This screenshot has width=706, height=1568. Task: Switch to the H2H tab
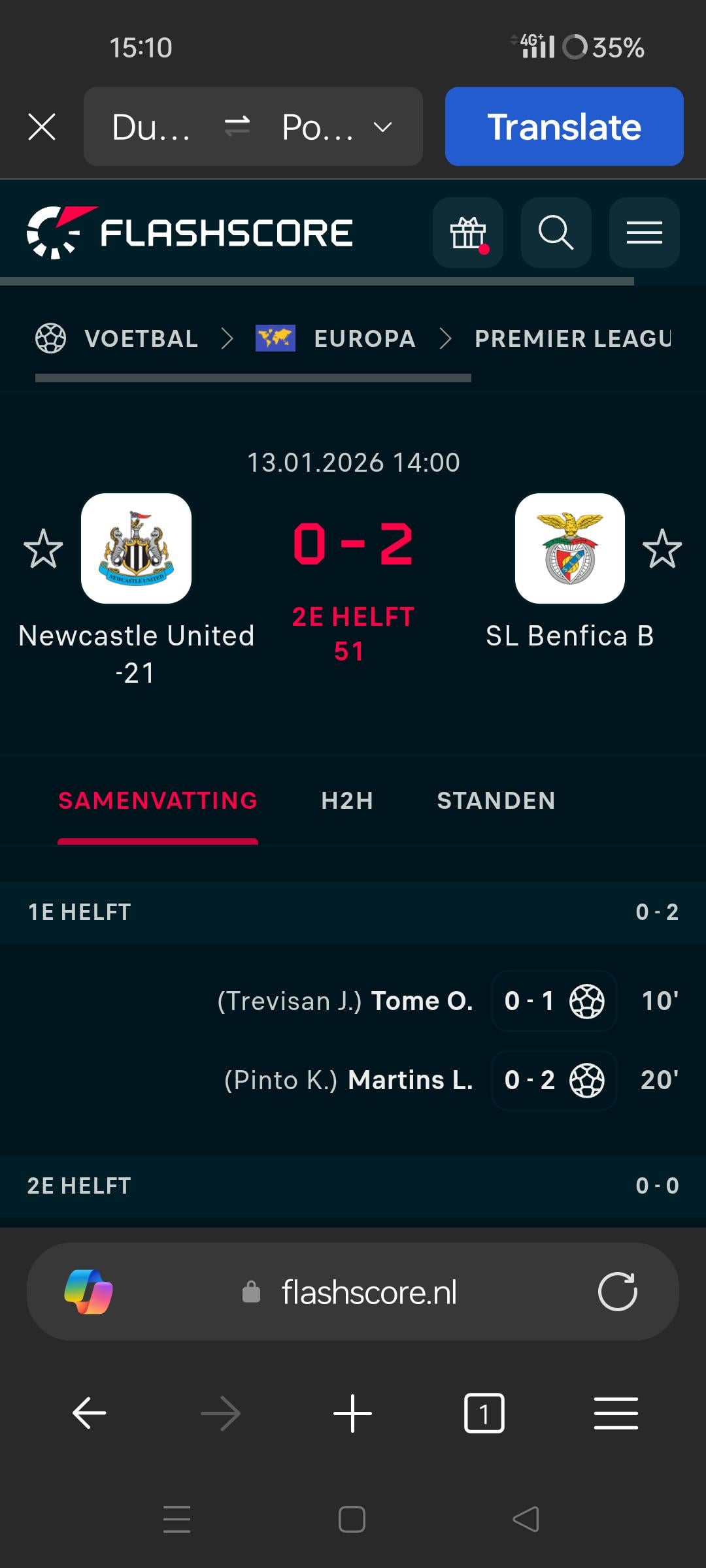[x=347, y=800]
